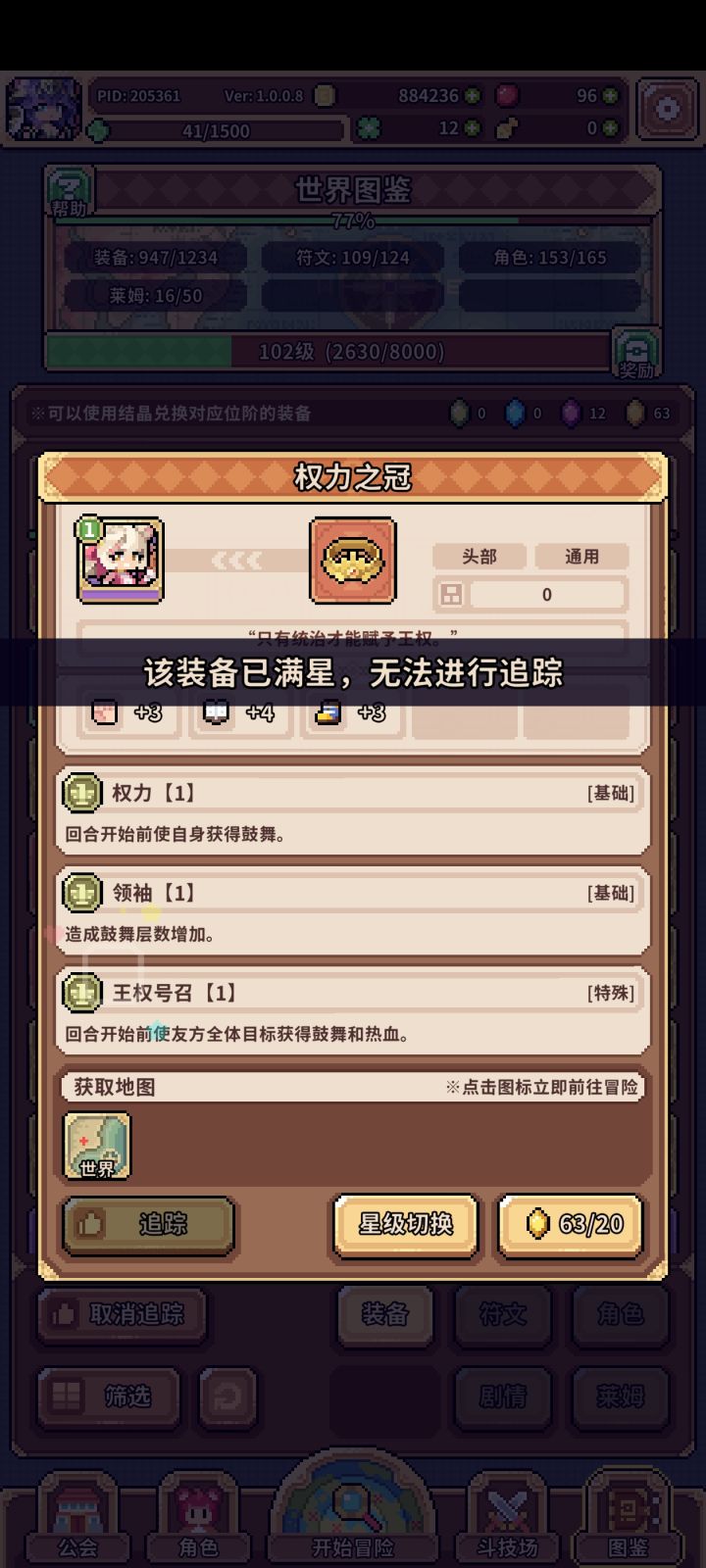Toggle 取消追踪 to stop tracking

(120, 1316)
